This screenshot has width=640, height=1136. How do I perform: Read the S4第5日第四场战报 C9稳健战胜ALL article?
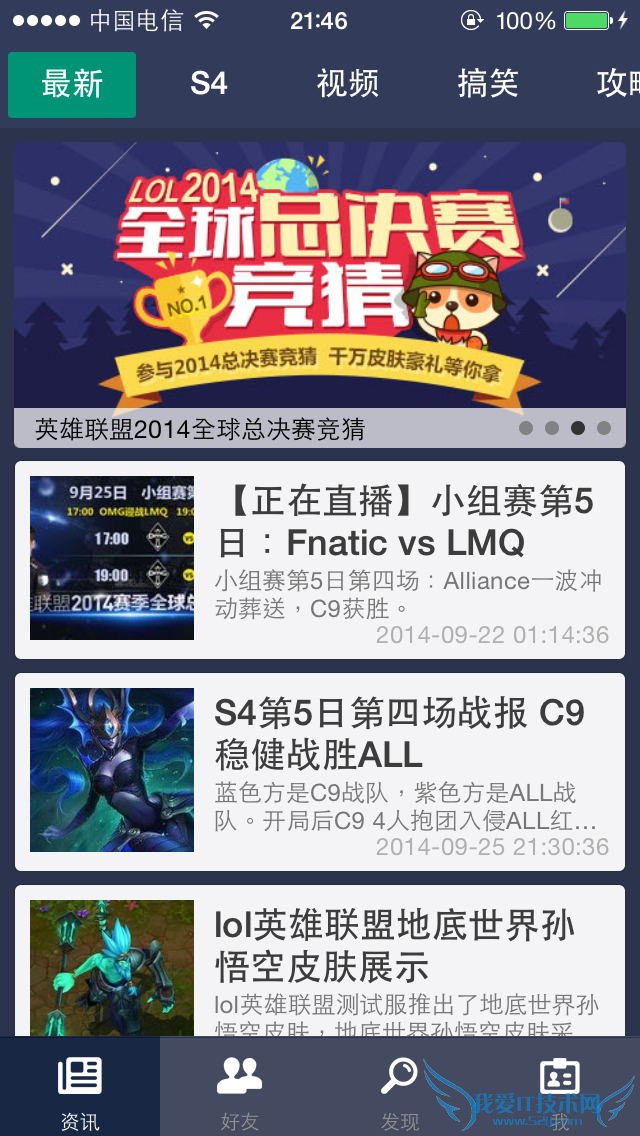320,771
